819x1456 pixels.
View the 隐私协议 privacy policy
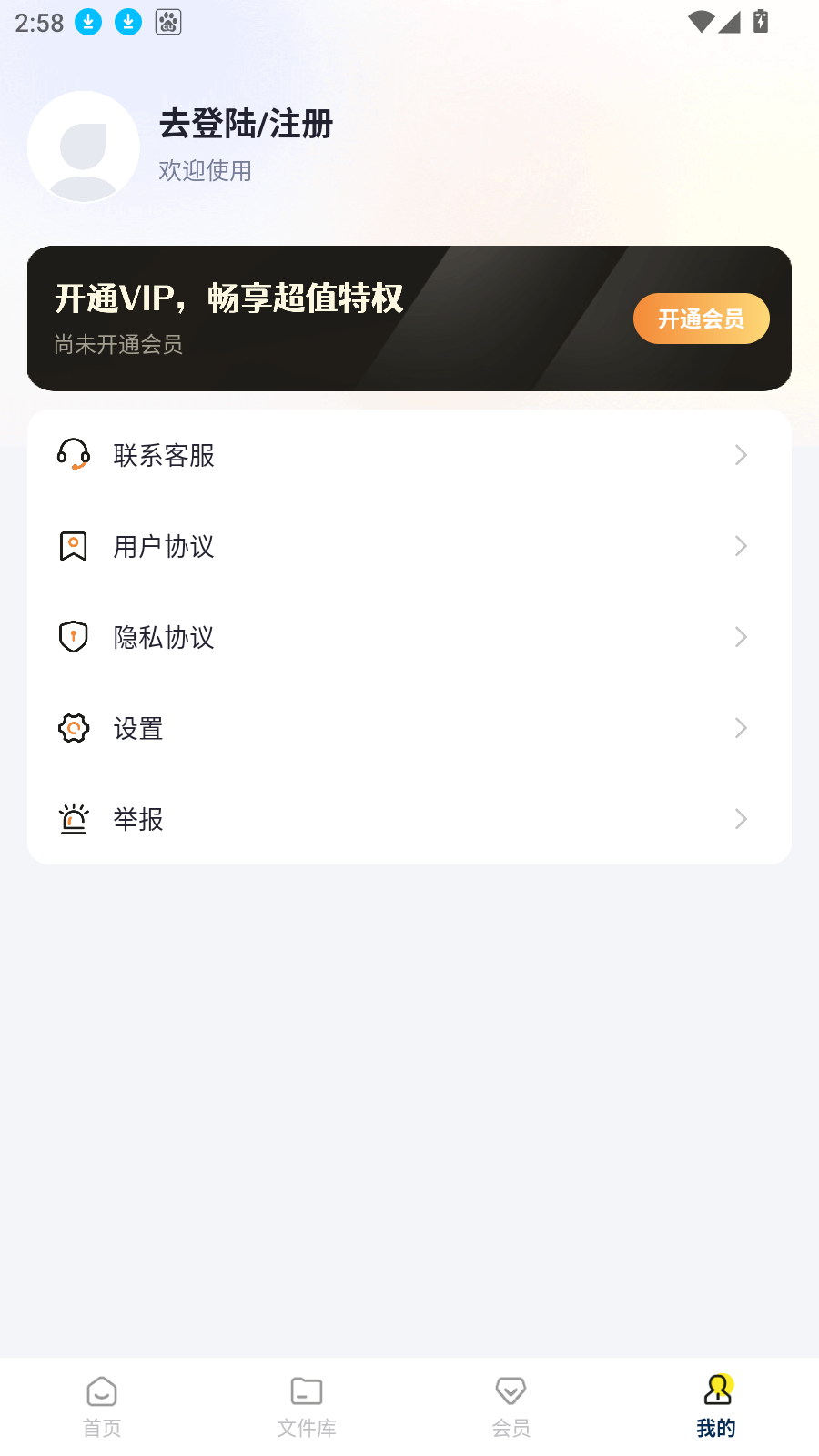409,637
